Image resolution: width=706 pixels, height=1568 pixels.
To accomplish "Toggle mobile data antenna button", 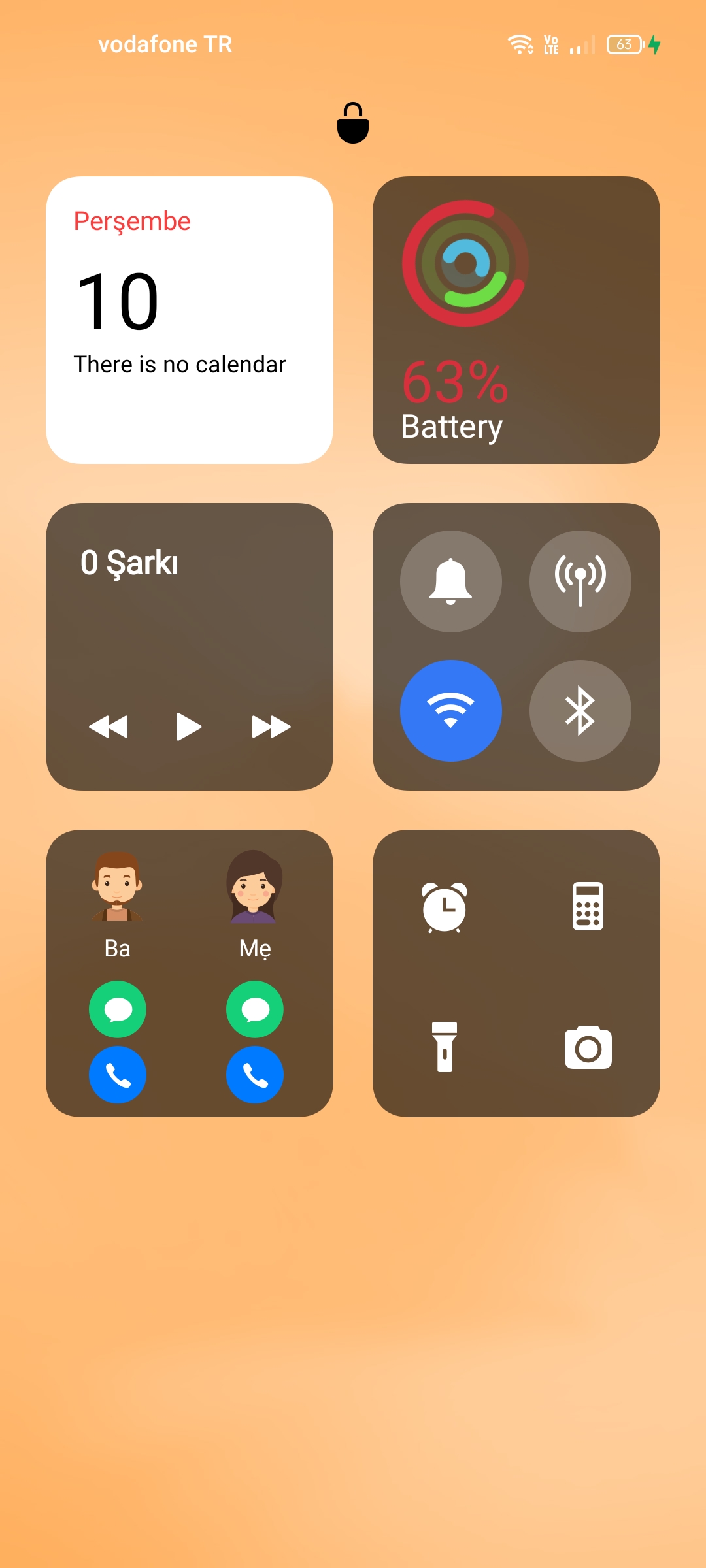I will coord(580,581).
